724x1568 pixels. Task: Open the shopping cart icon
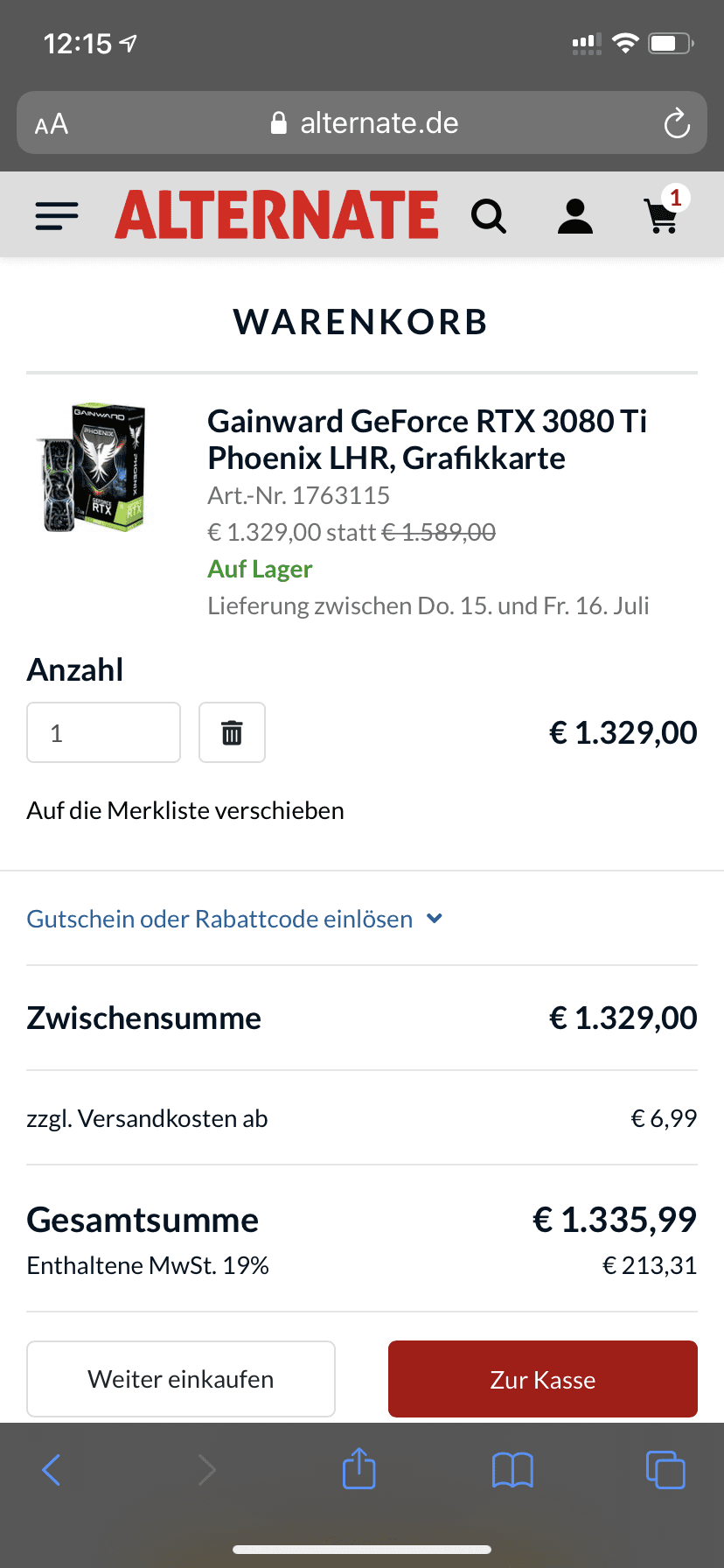pos(662,215)
